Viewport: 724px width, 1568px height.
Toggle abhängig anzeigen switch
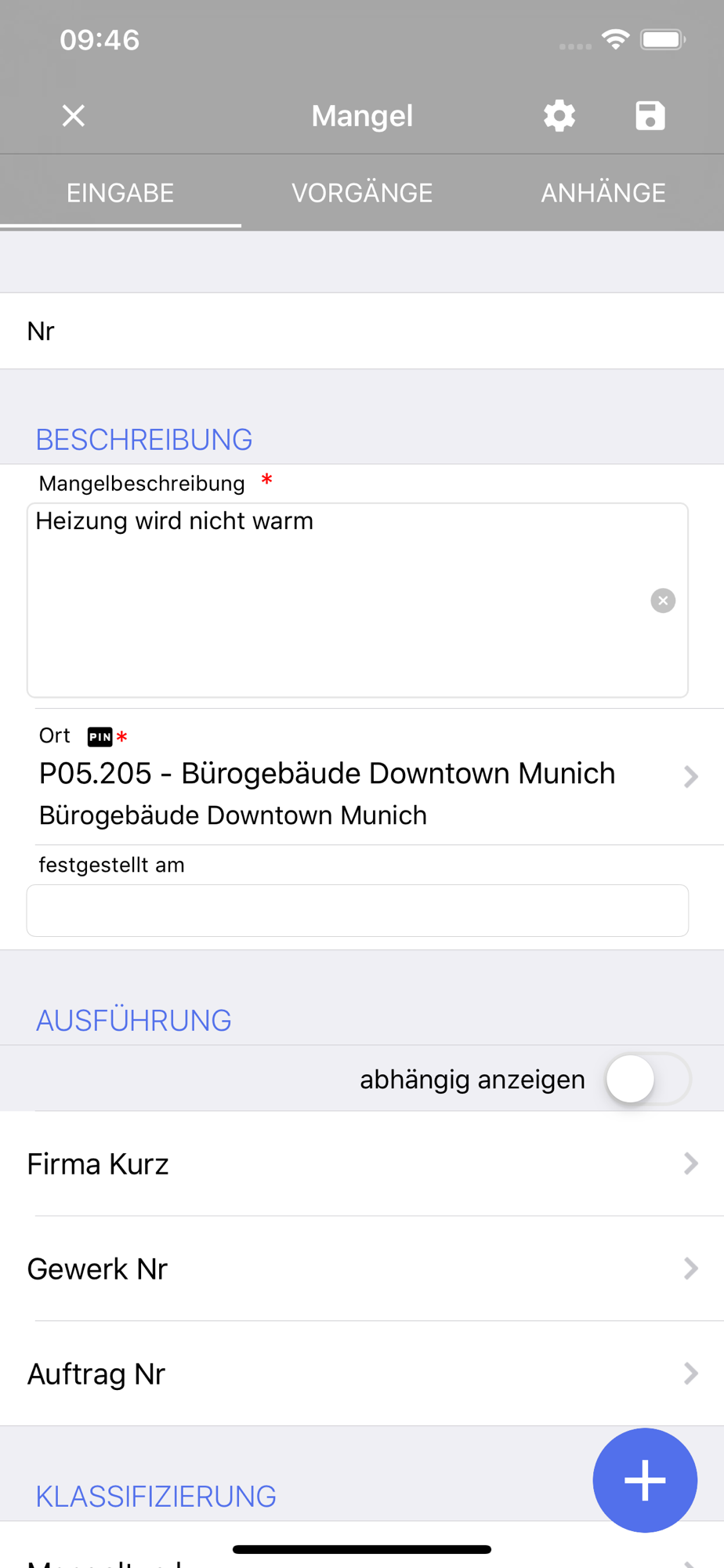point(647,1080)
